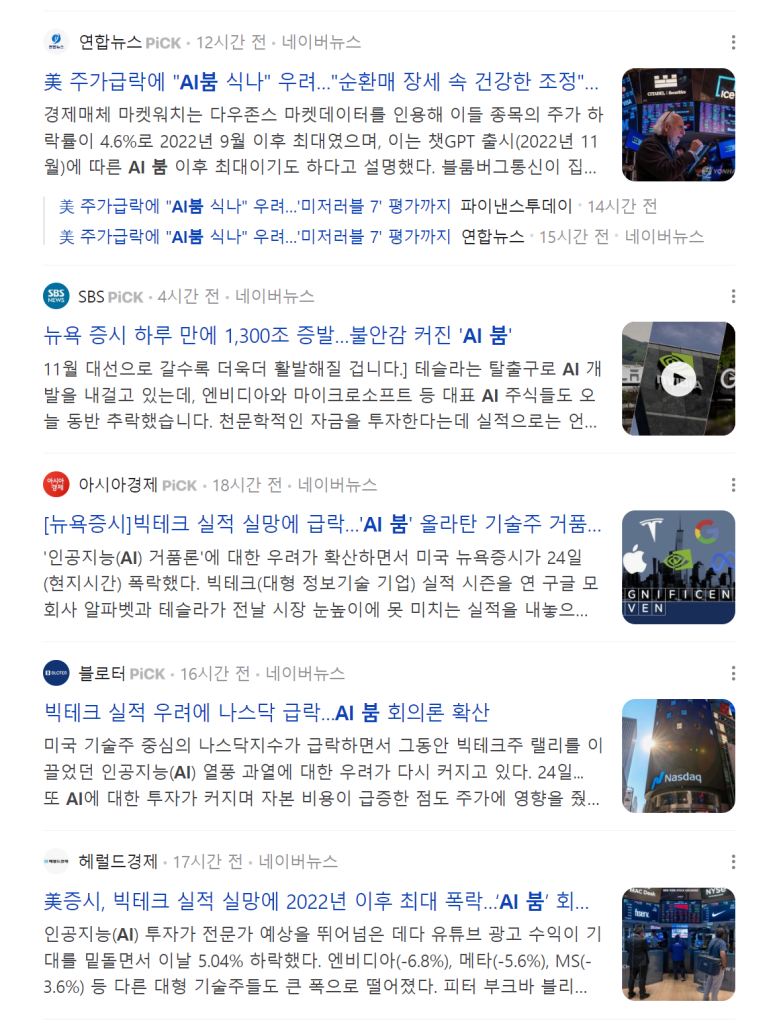Open thumbnail of 연합뉴스 stock trader article

click(x=678, y=125)
